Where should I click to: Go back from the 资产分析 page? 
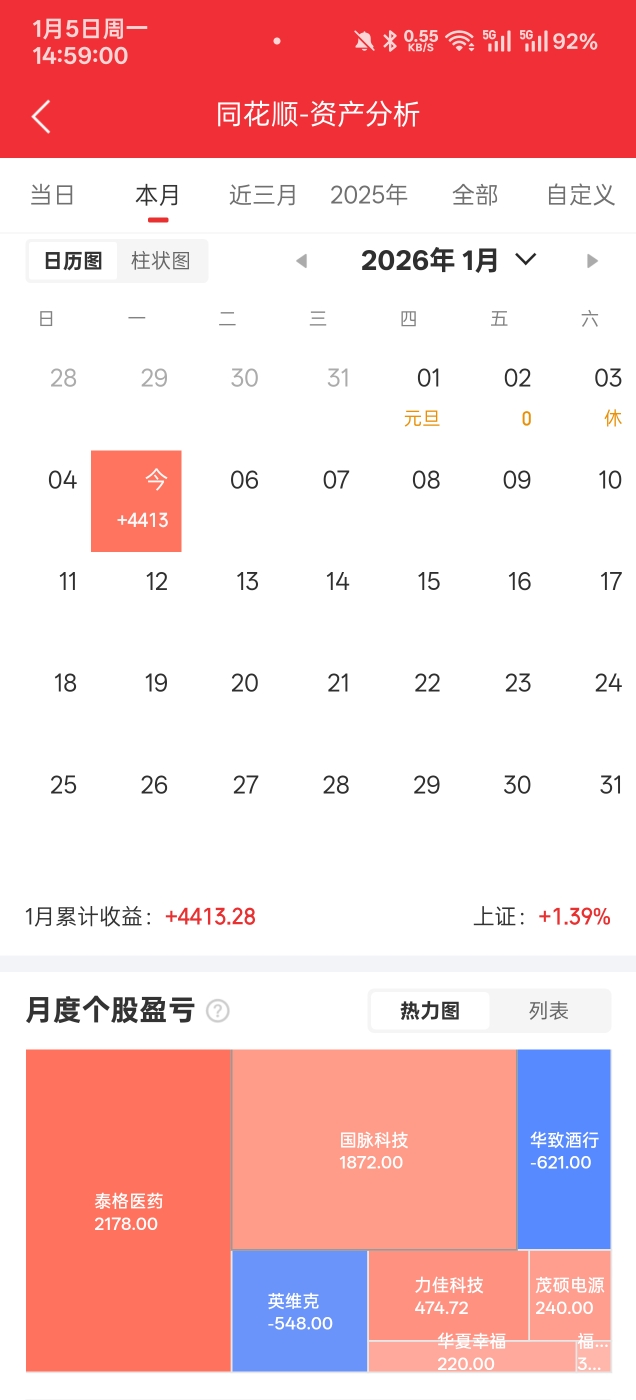41,116
